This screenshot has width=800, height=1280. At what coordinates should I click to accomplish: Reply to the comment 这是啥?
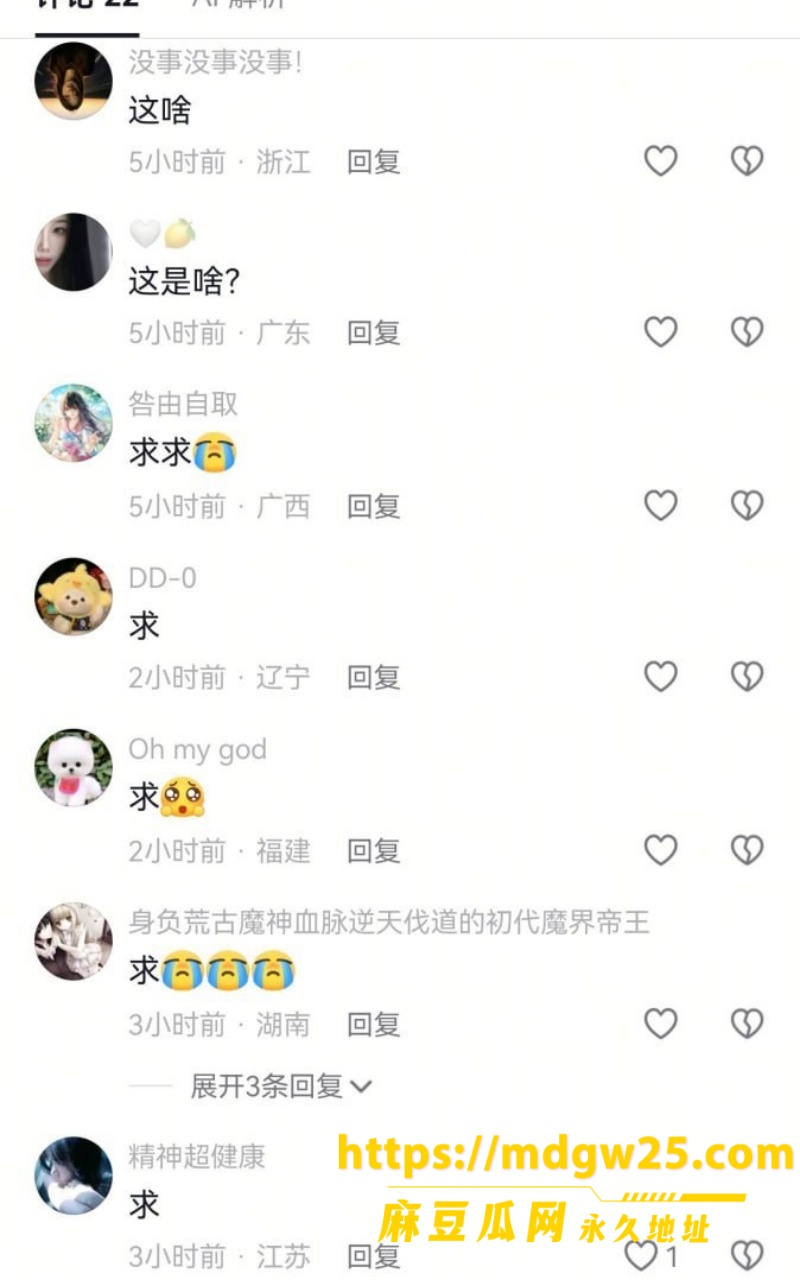(374, 333)
